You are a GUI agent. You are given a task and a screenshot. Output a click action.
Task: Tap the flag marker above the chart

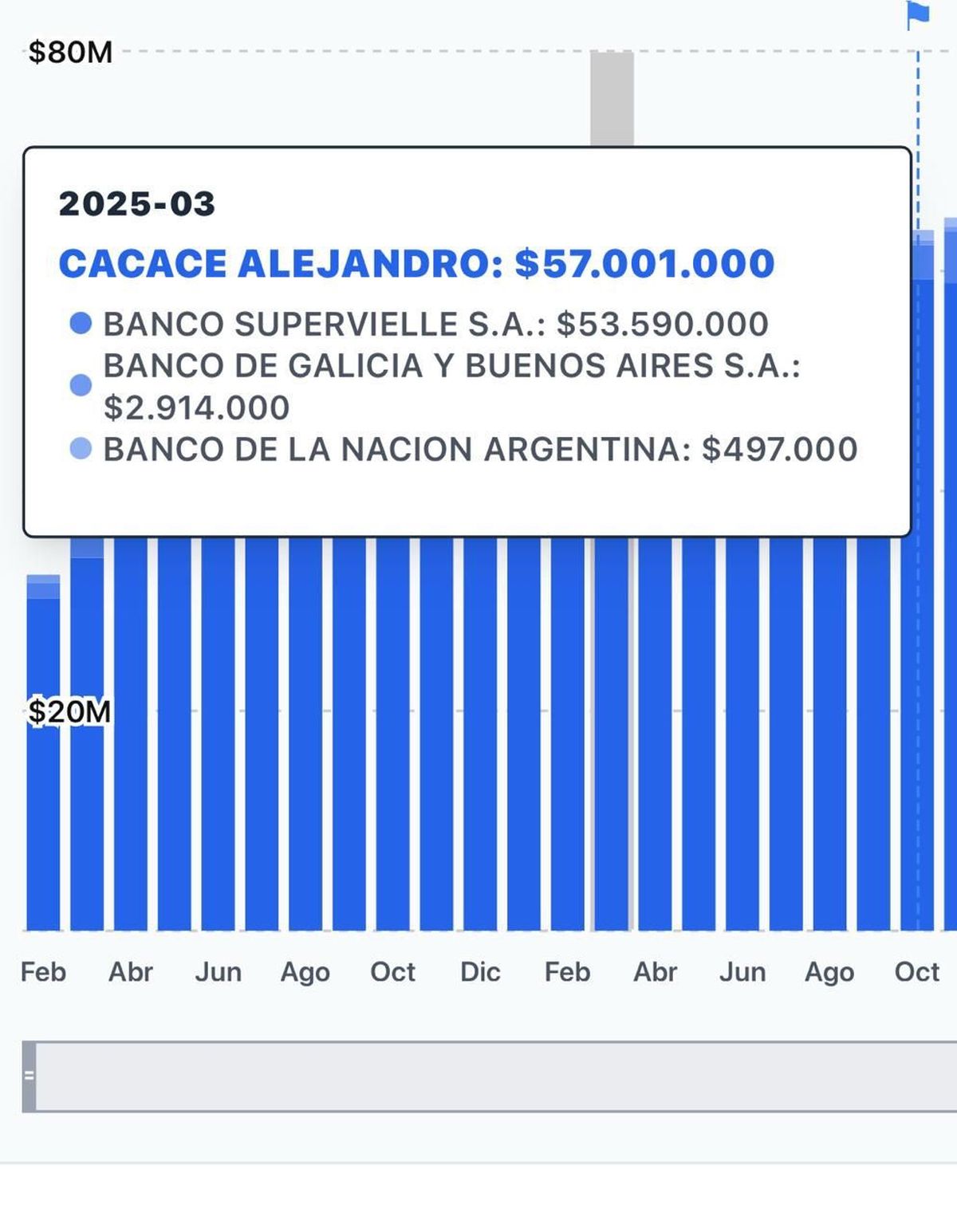tap(918, 15)
